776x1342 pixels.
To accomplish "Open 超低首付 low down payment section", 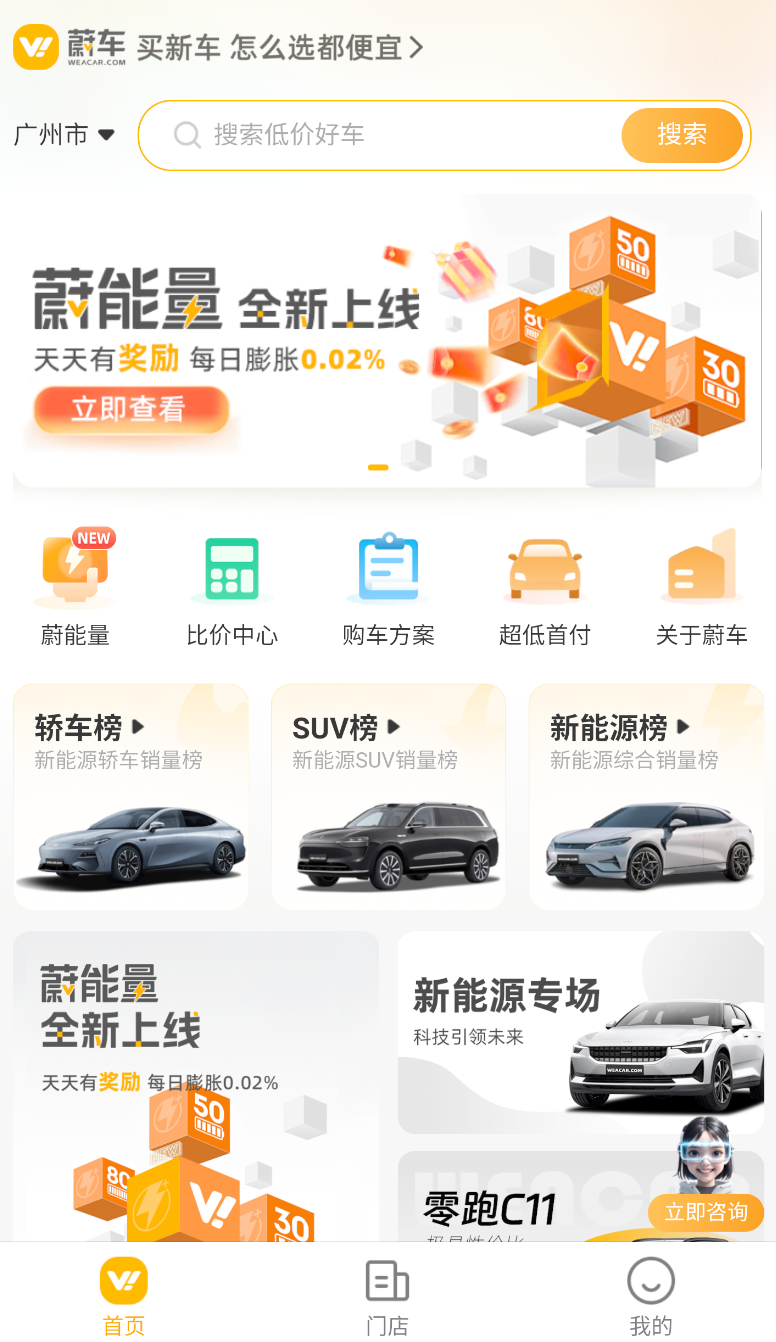I will pos(545,585).
